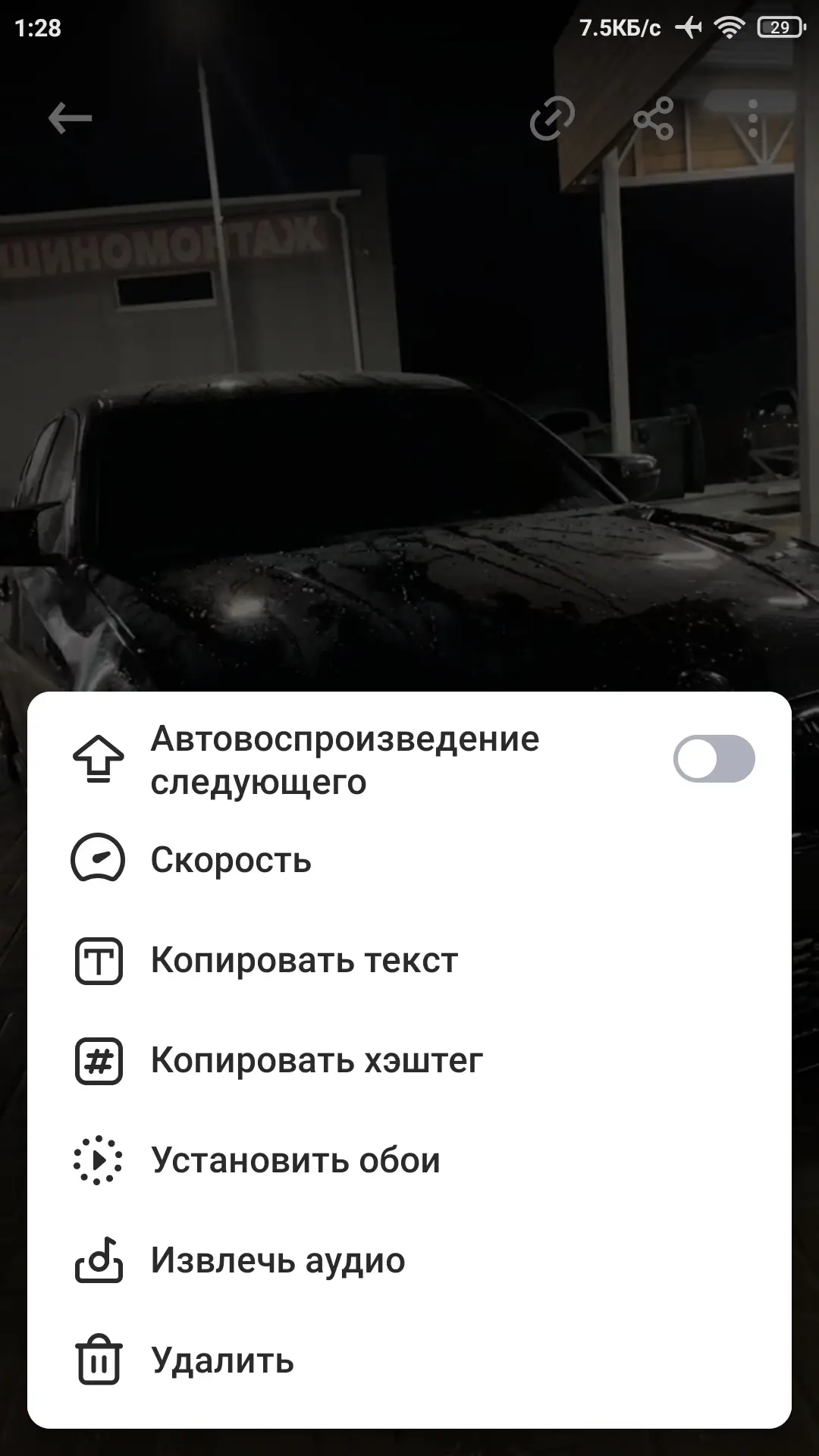Tap Удалить to delete the video
The image size is (819, 1456).
coord(222,1360)
